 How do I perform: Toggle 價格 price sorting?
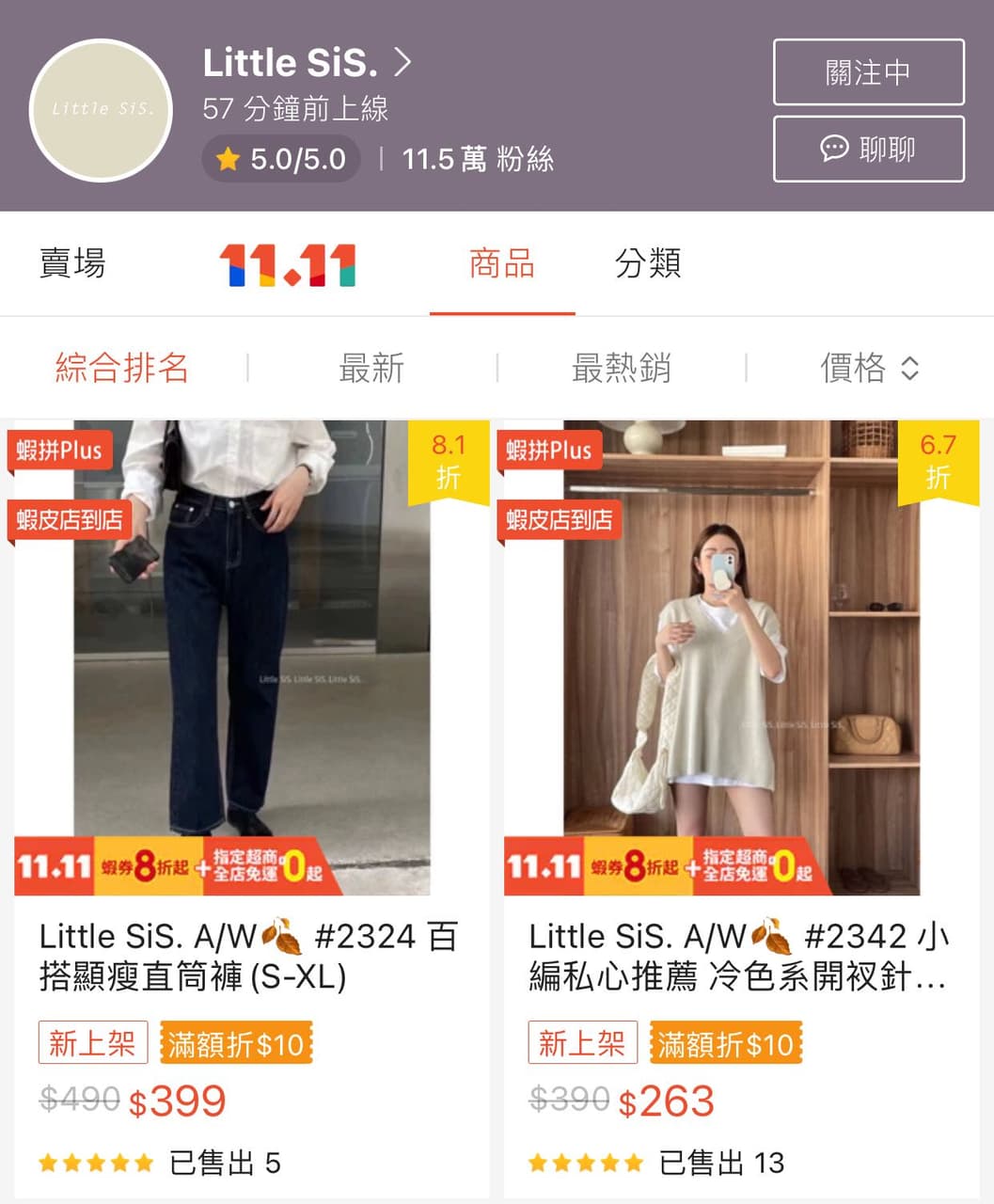click(869, 368)
